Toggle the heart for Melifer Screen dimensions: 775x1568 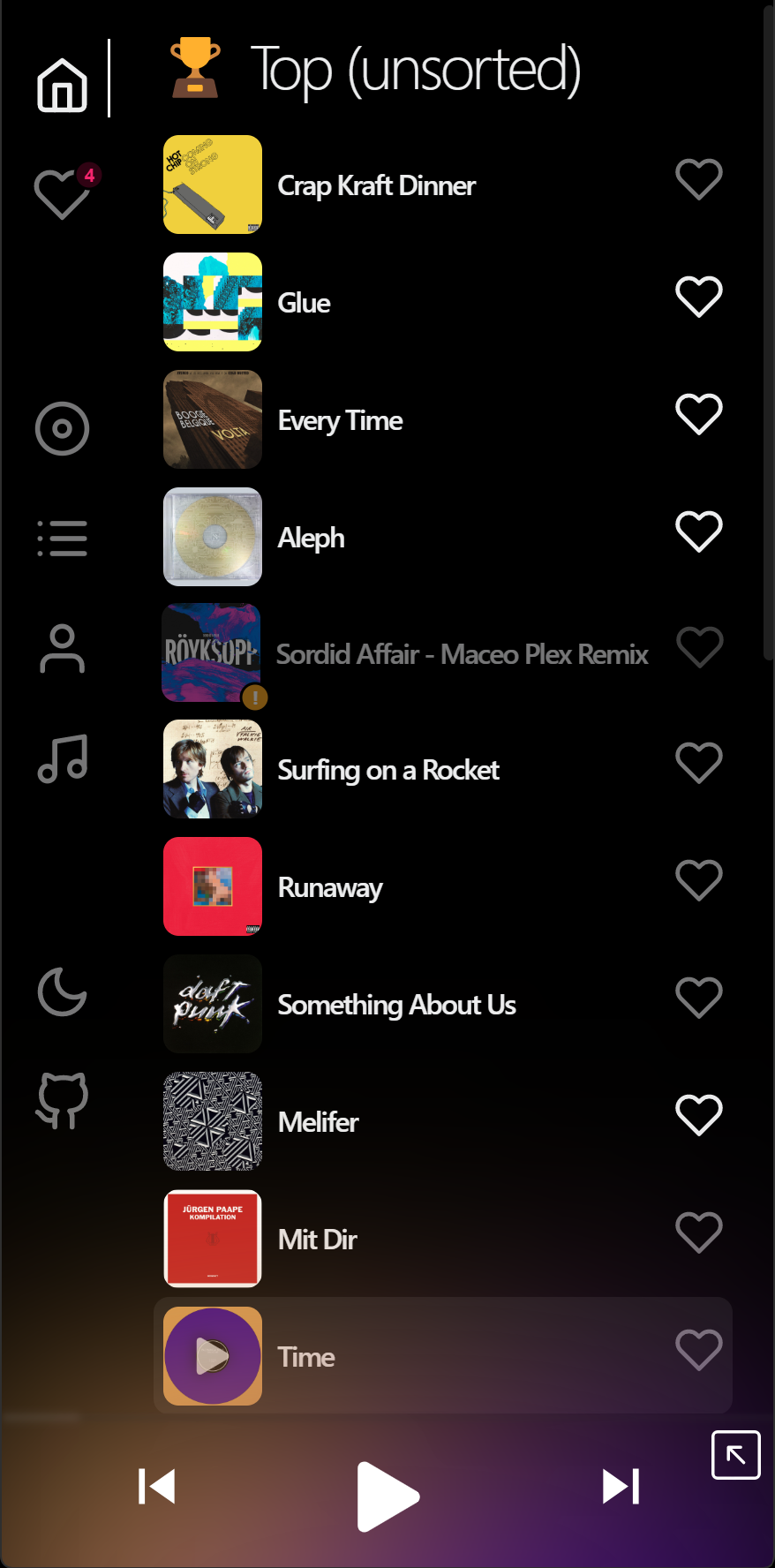[x=698, y=1114]
